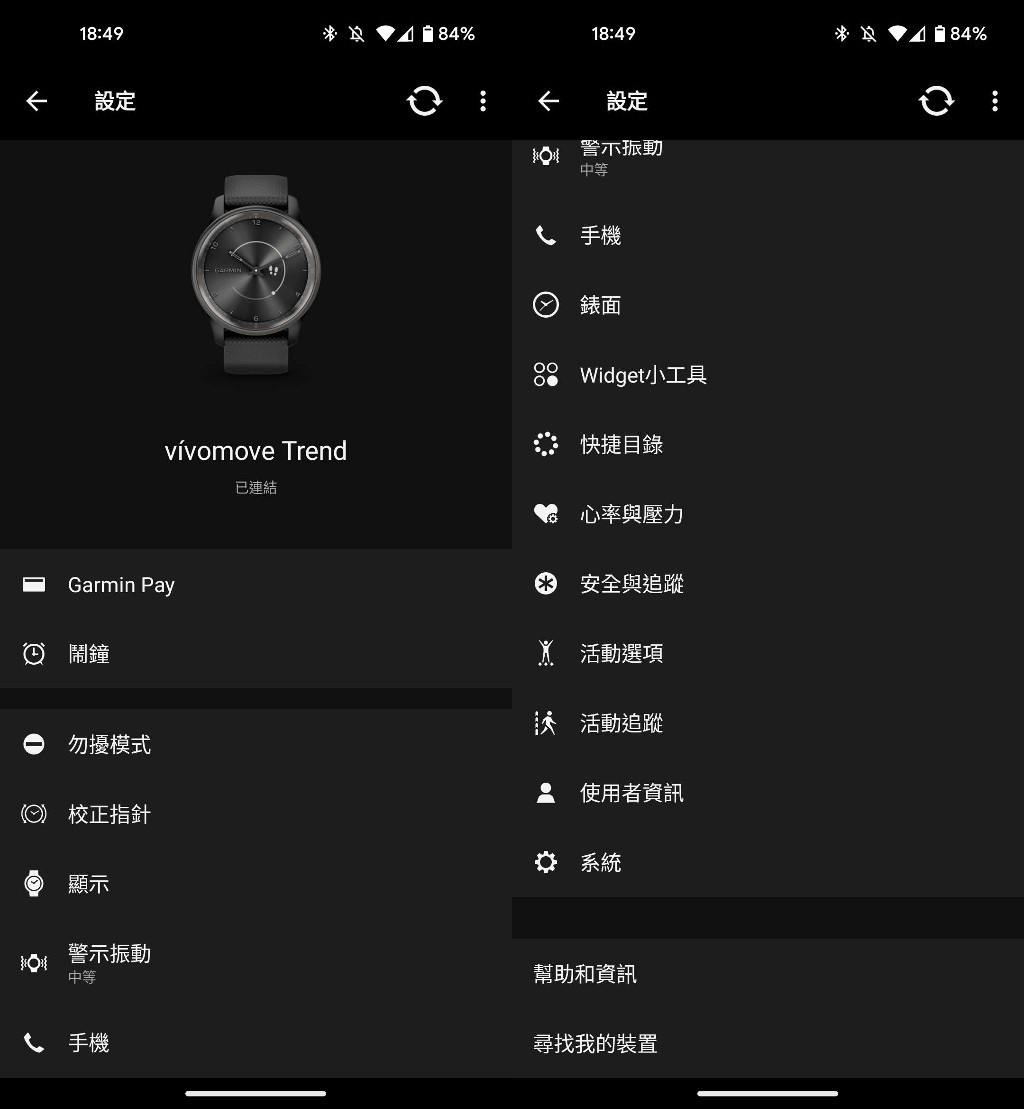View 使用者資訊 user information
1024x1109 pixels.
pyautogui.click(x=631, y=793)
